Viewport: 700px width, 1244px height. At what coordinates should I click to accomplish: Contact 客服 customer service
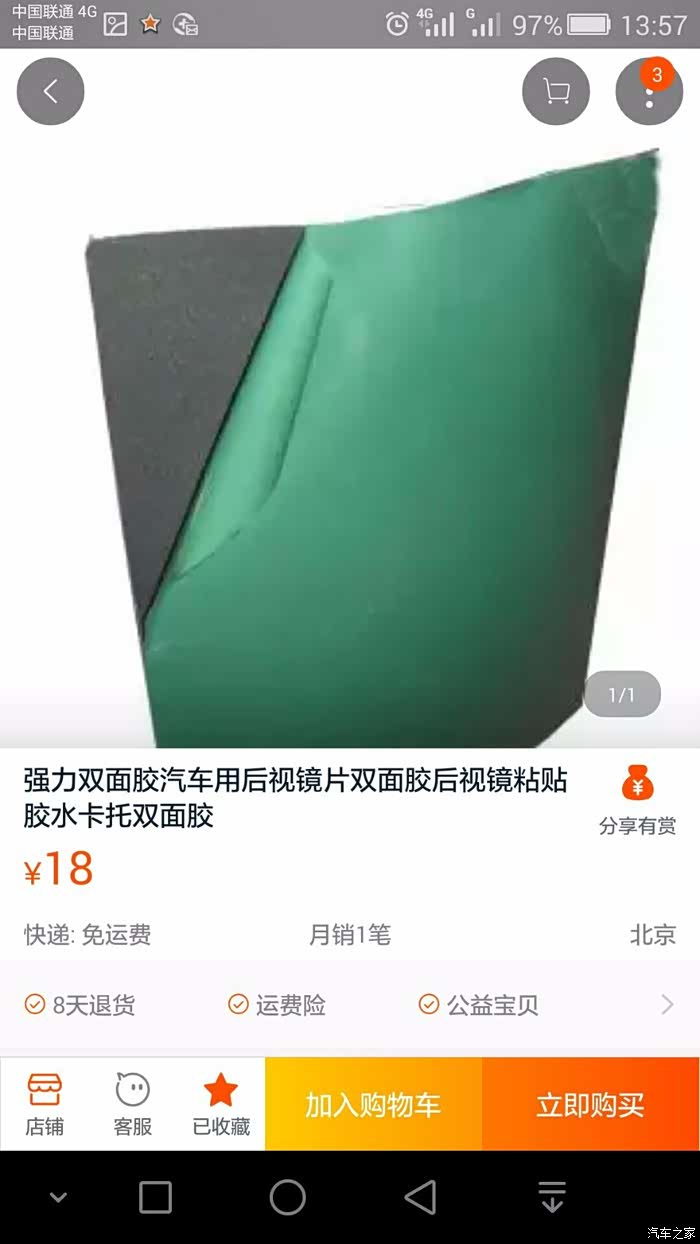coord(132,1104)
